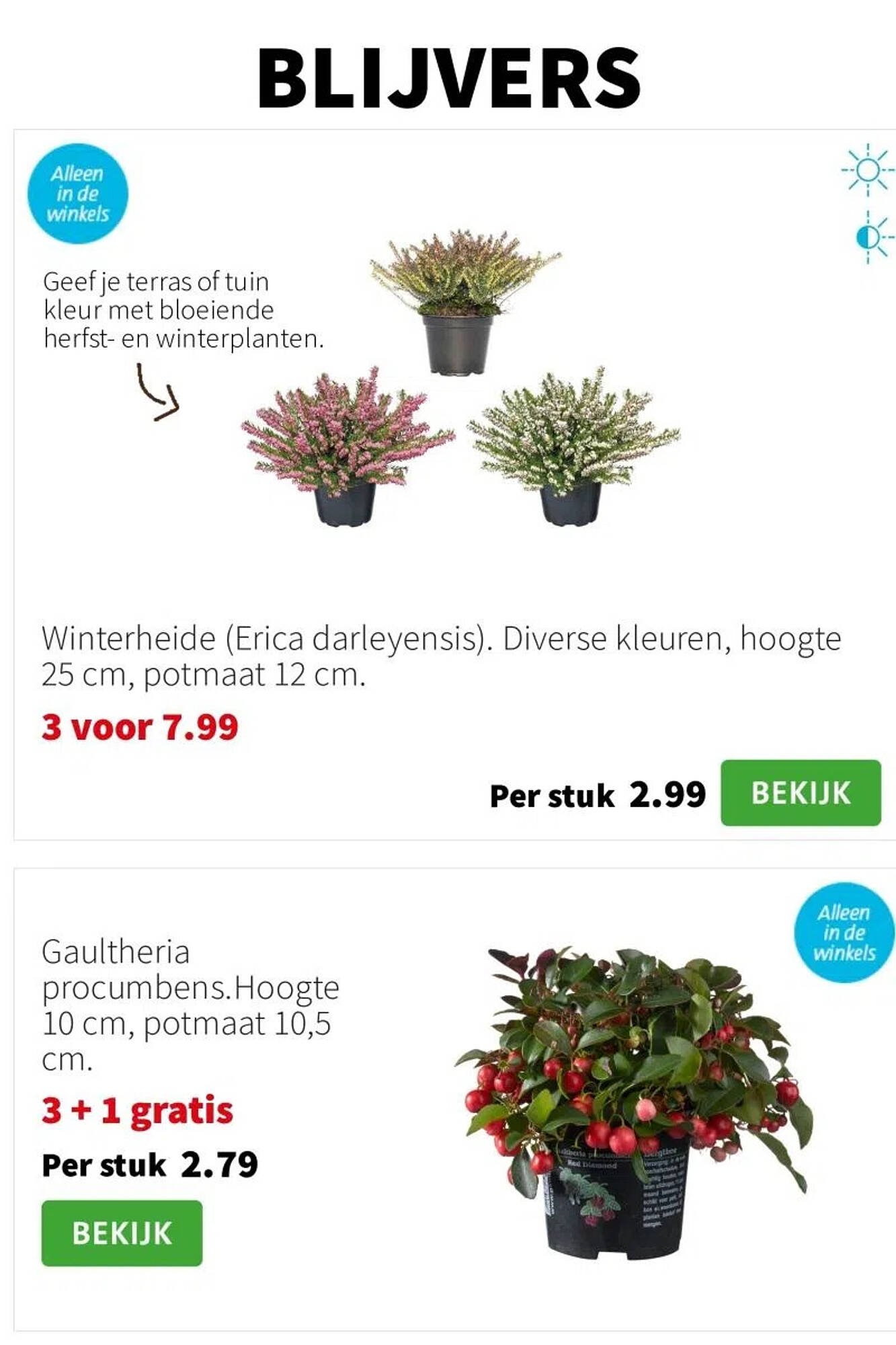Open the Gaultheria red berry plant image
The width and height of the screenshot is (896, 1345).
point(633,1103)
